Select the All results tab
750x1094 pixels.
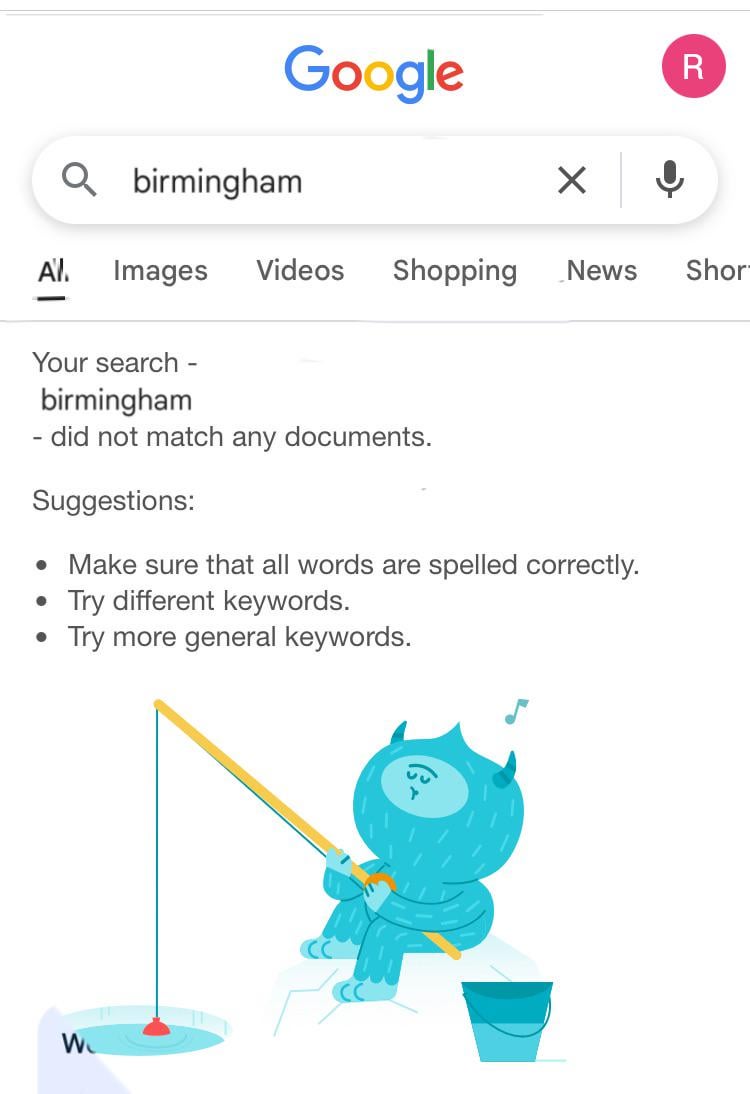pos(52,271)
